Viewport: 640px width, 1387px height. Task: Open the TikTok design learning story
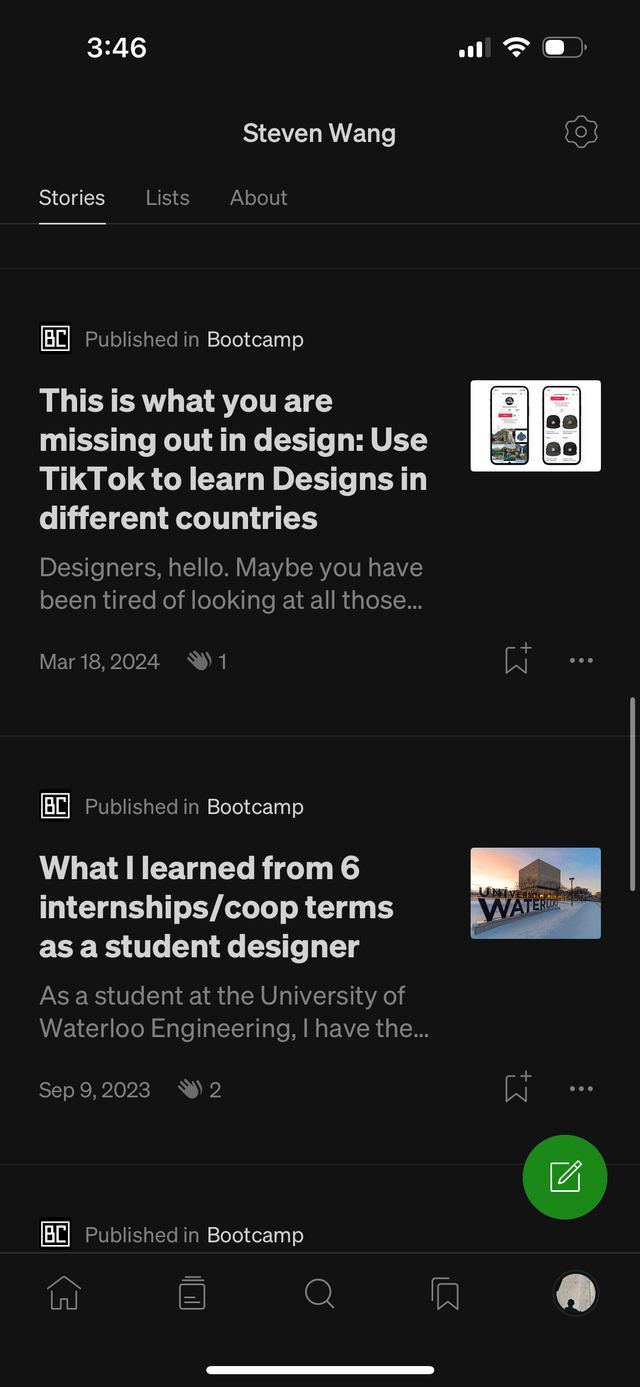[234, 459]
